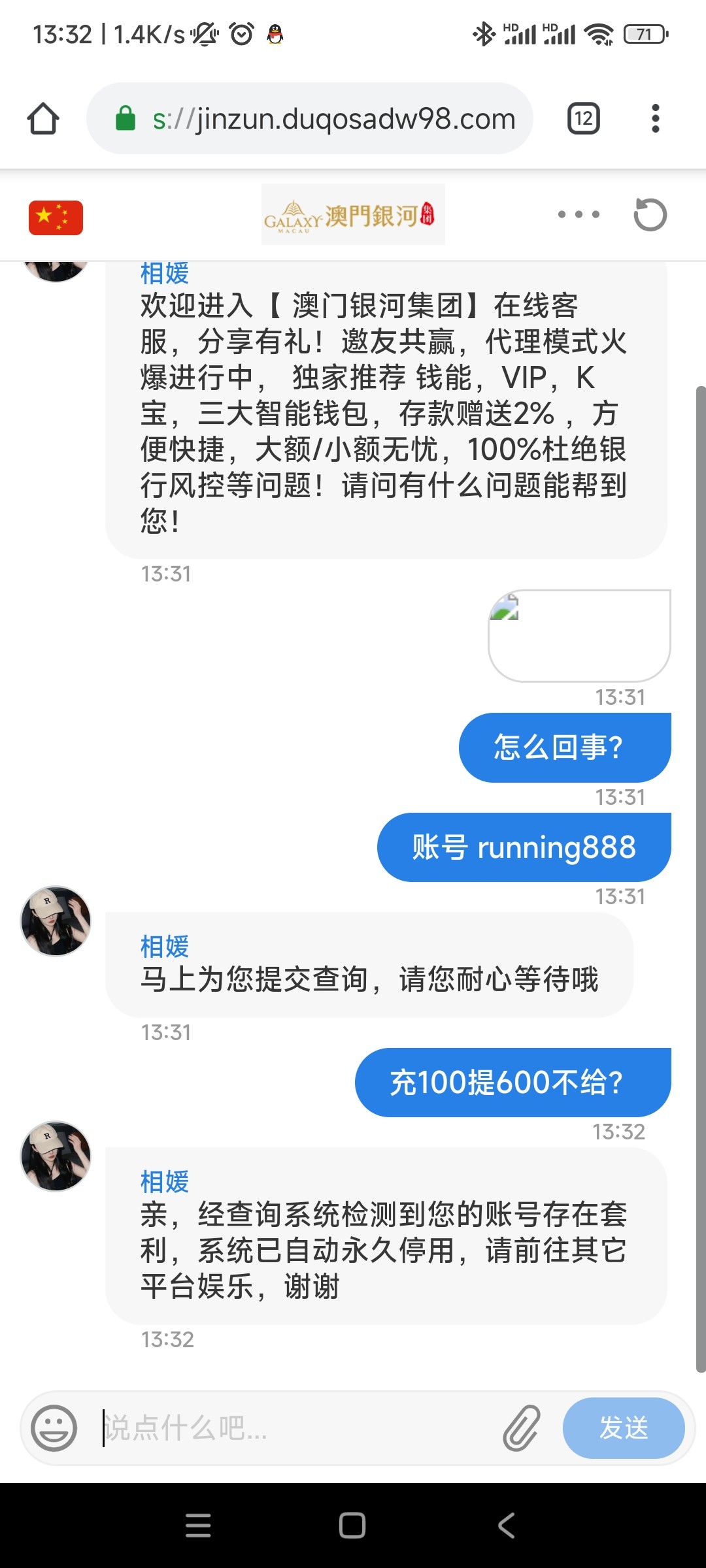The width and height of the screenshot is (706, 1568).
Task: Tap the Galaxy Macau logo
Action: click(353, 216)
